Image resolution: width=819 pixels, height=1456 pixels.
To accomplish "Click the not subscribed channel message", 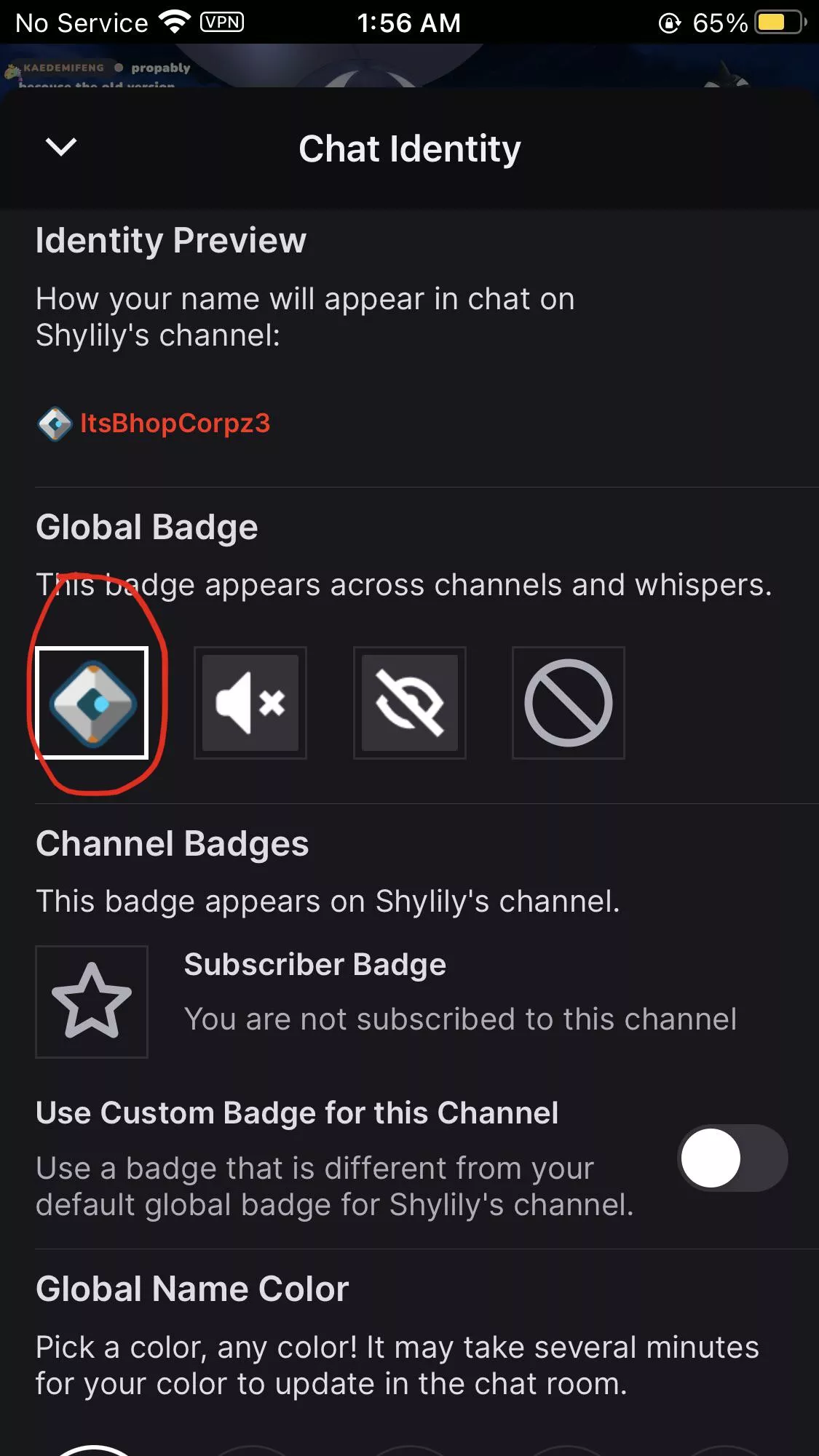I will (x=460, y=1019).
